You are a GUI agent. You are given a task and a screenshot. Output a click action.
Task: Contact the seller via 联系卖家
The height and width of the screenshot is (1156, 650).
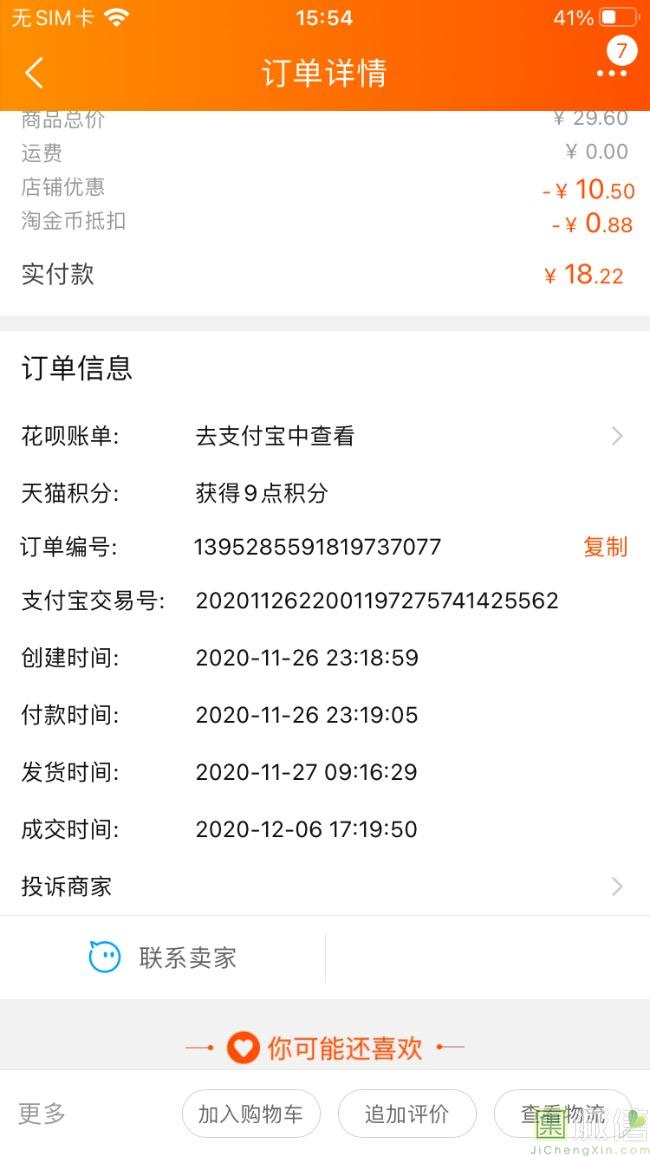pos(163,957)
